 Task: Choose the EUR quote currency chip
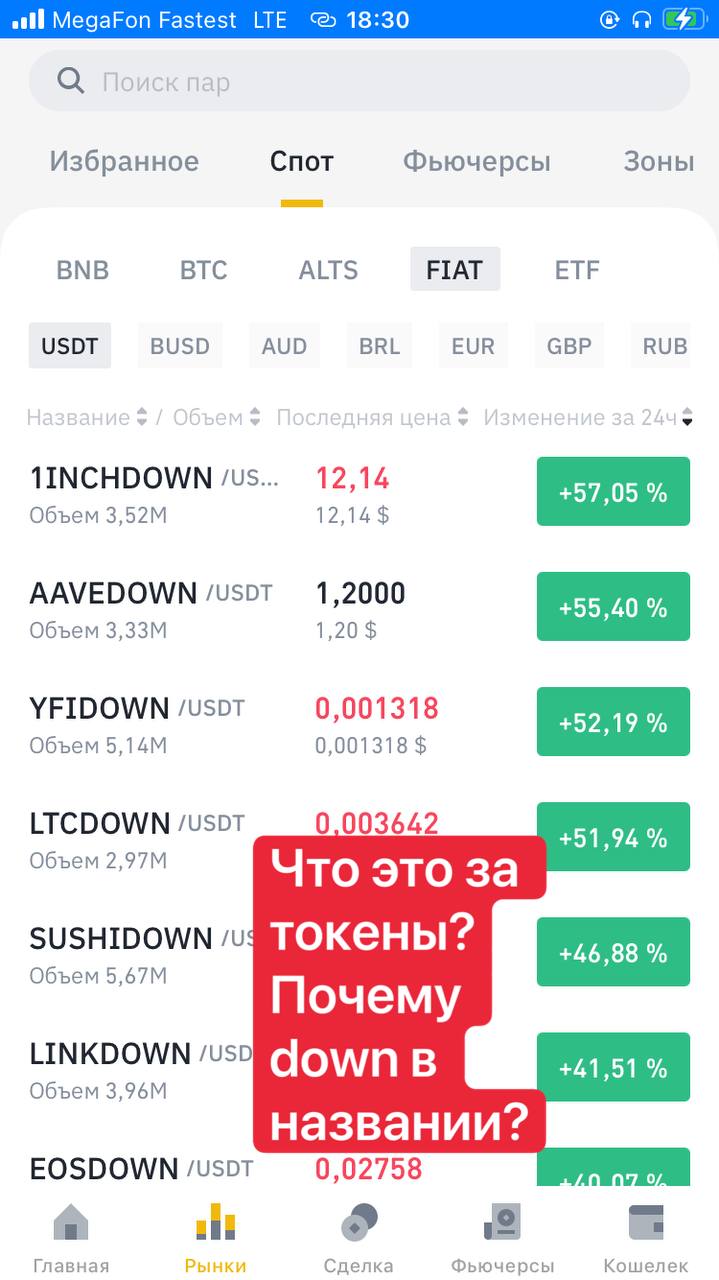pyautogui.click(x=473, y=346)
